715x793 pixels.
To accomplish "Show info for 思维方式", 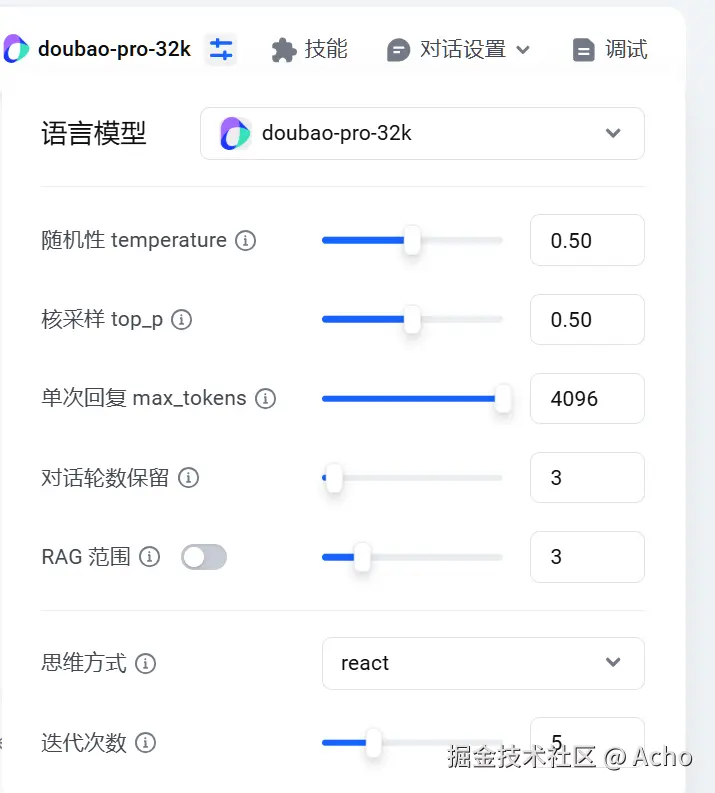I will pos(145,663).
